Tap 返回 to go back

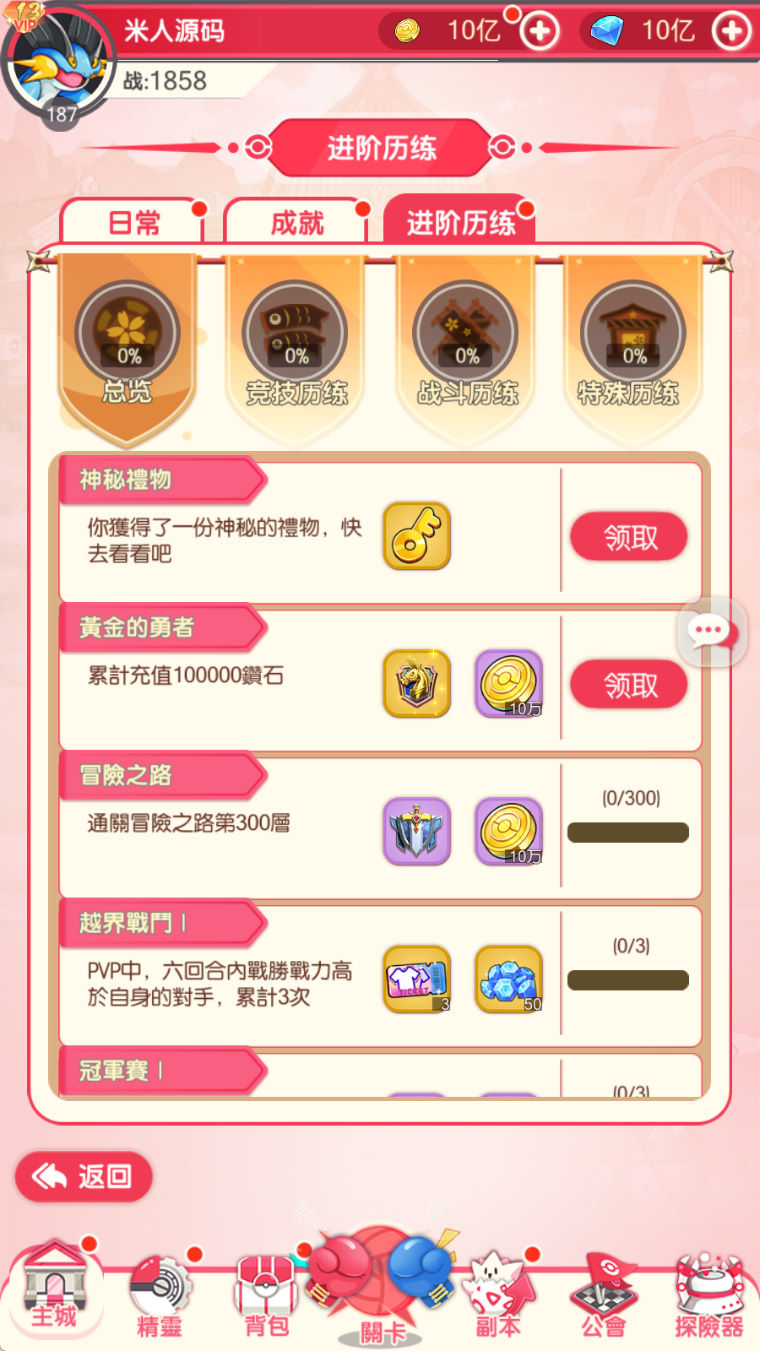(84, 1177)
